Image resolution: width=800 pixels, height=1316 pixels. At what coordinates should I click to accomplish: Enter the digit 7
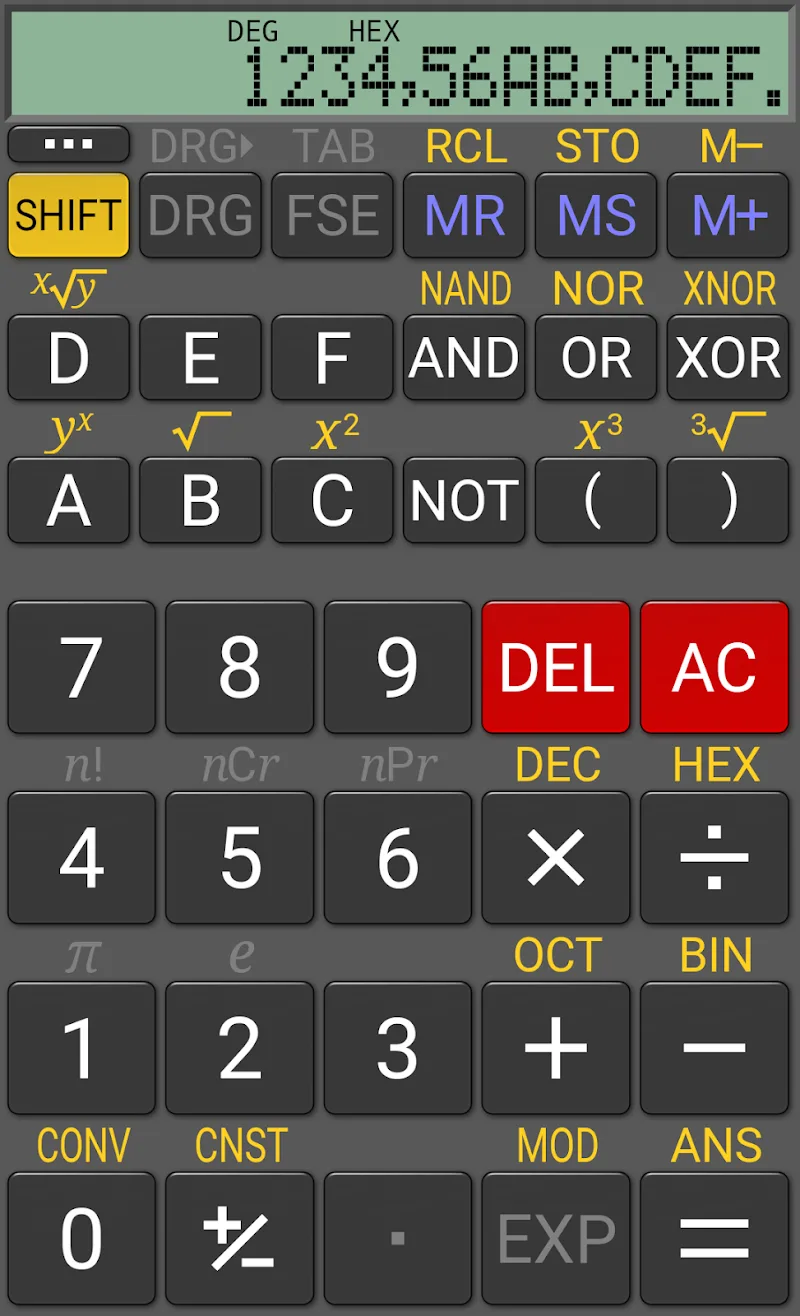[x=82, y=667]
